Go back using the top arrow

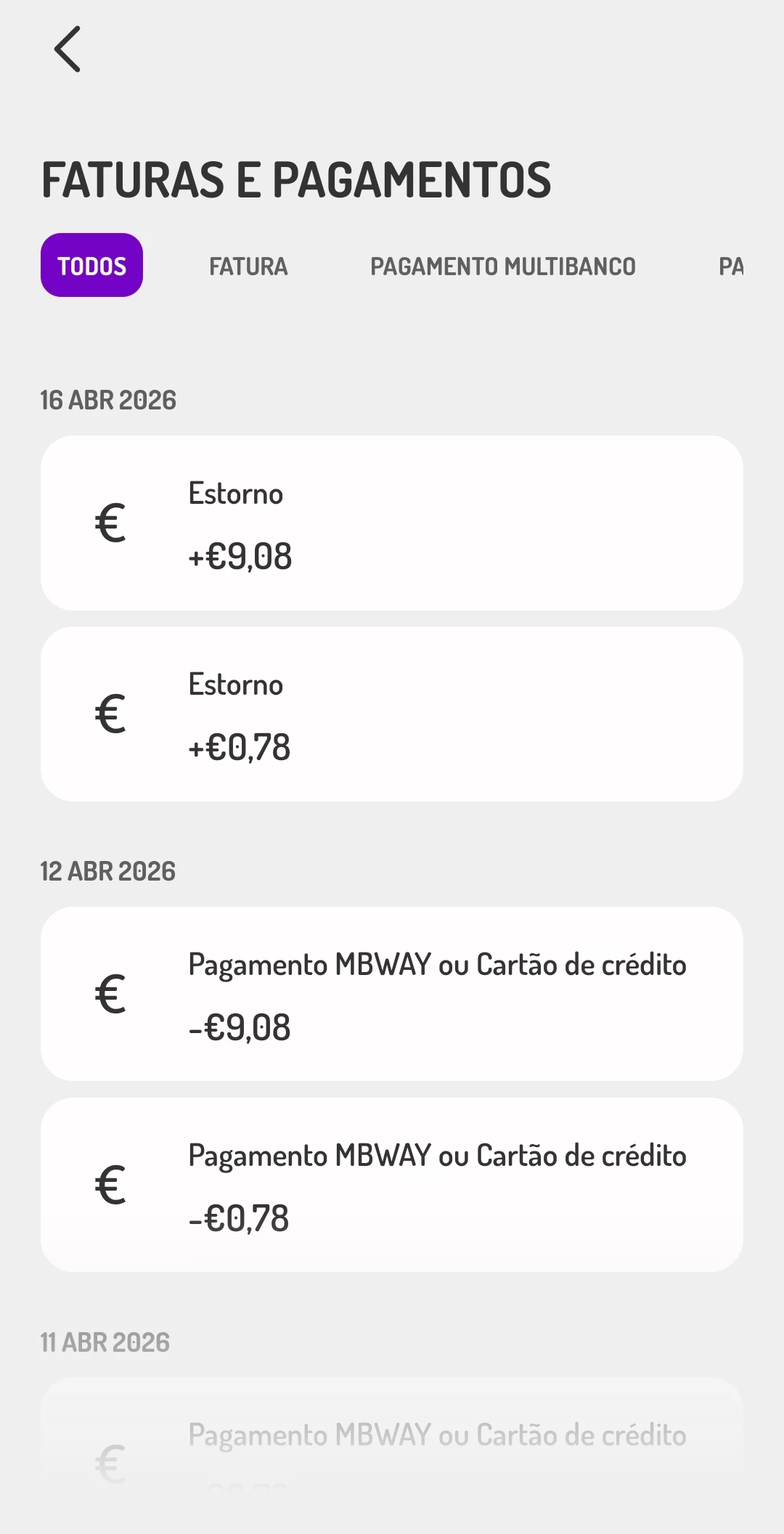(68, 49)
